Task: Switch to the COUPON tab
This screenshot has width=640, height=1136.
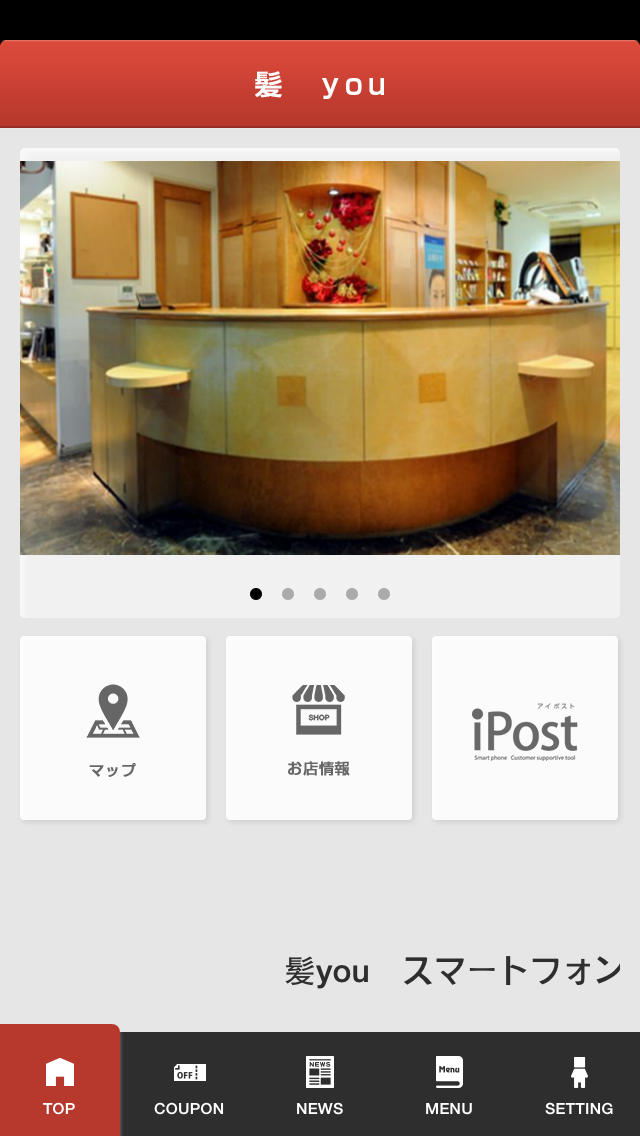Action: tap(189, 1085)
